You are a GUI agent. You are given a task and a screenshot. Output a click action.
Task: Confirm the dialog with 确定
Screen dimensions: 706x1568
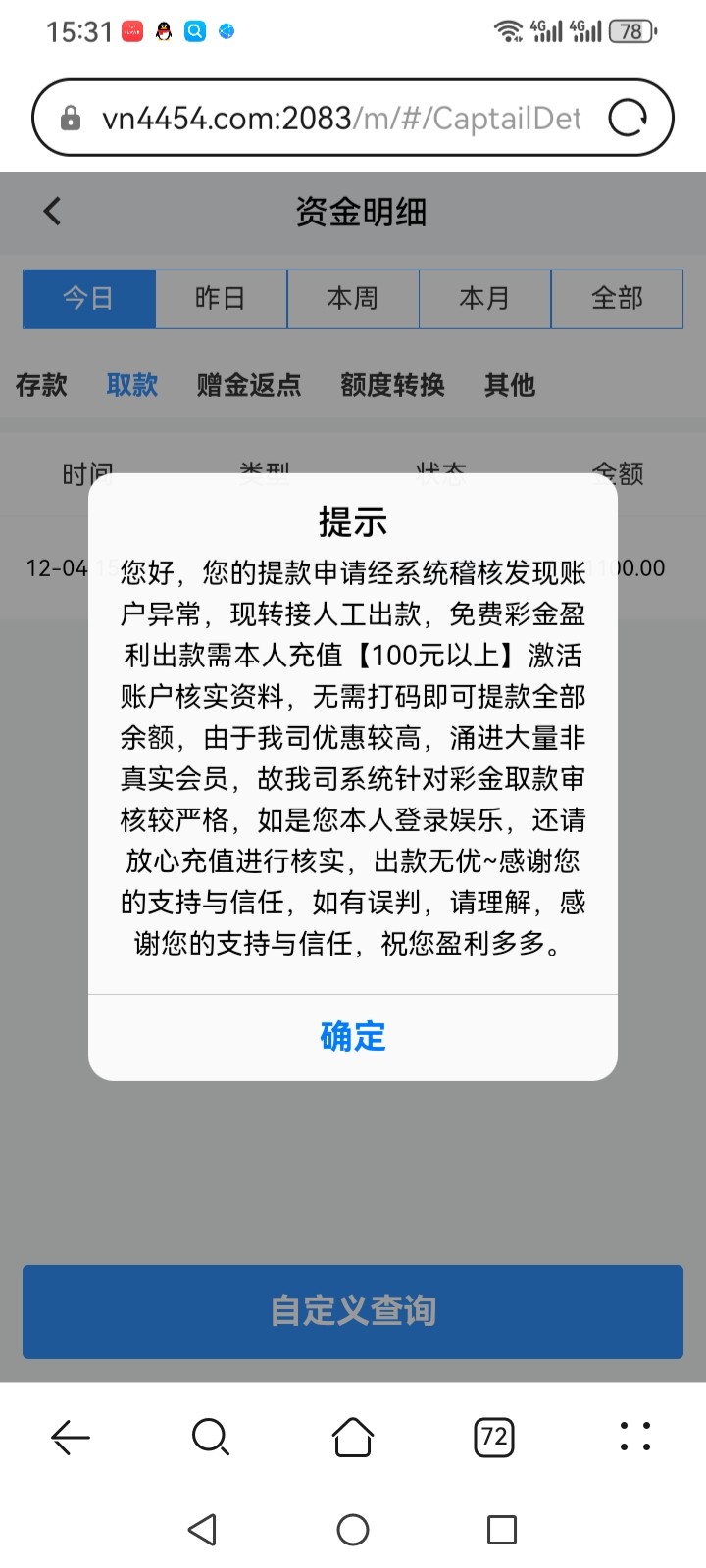tap(353, 1036)
